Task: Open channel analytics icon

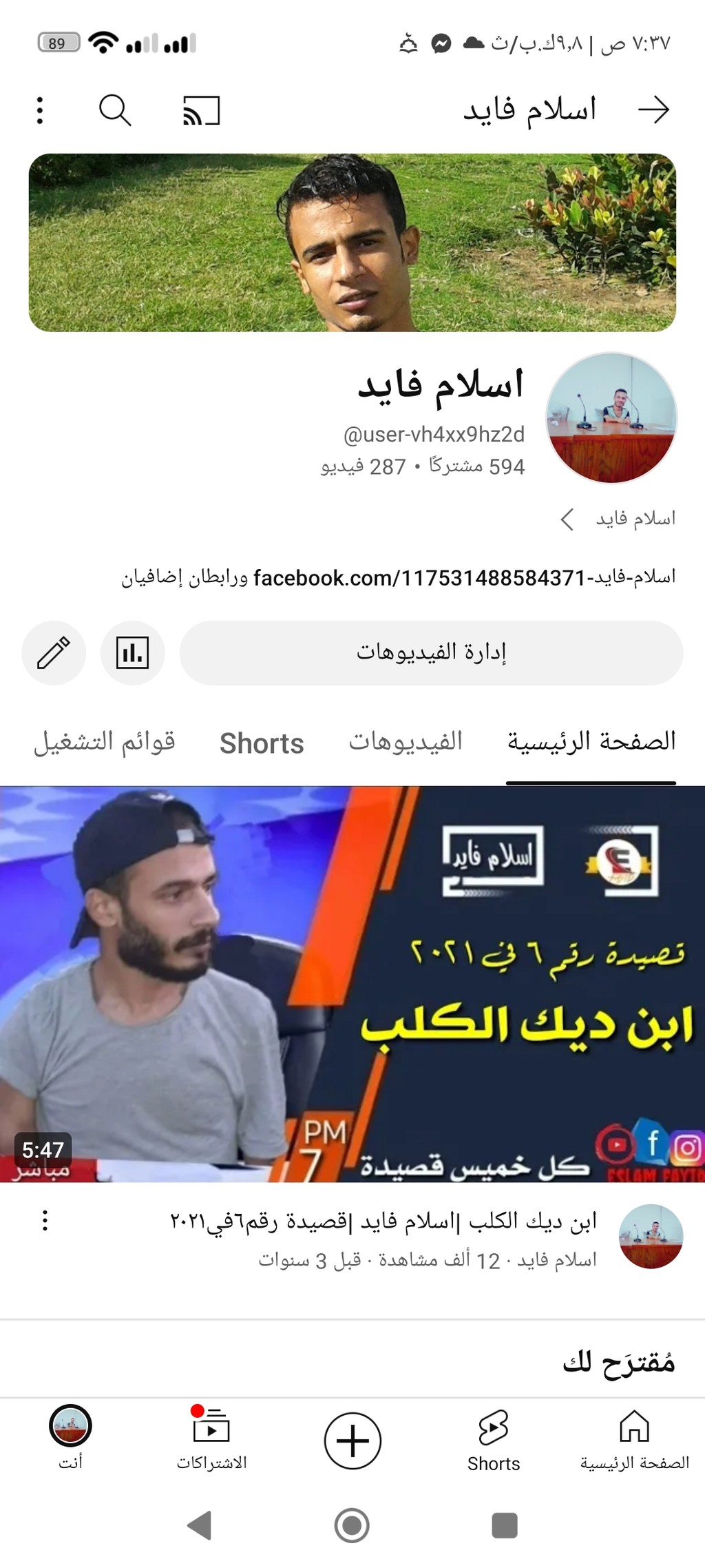Action: [x=132, y=652]
